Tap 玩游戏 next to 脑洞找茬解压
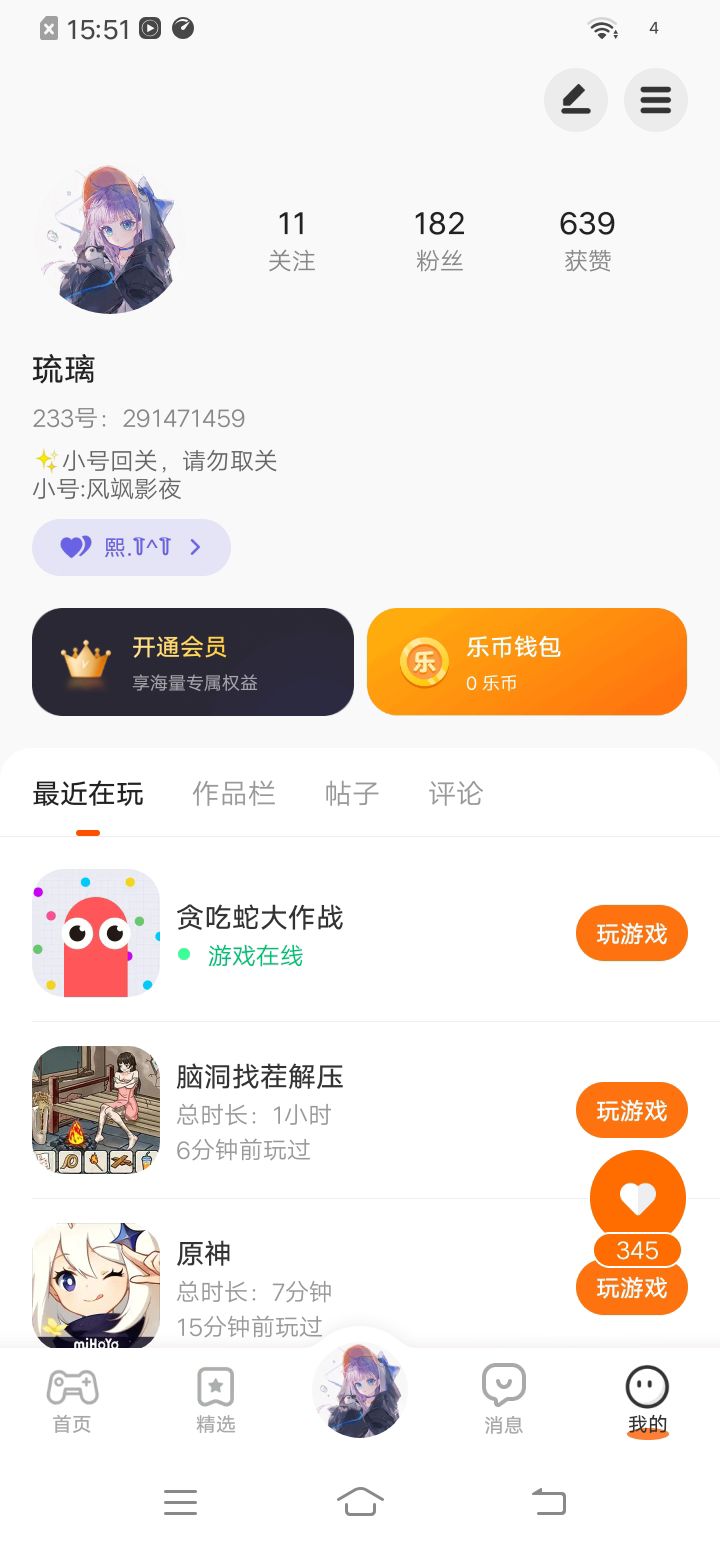720x1544 pixels. (x=631, y=1110)
